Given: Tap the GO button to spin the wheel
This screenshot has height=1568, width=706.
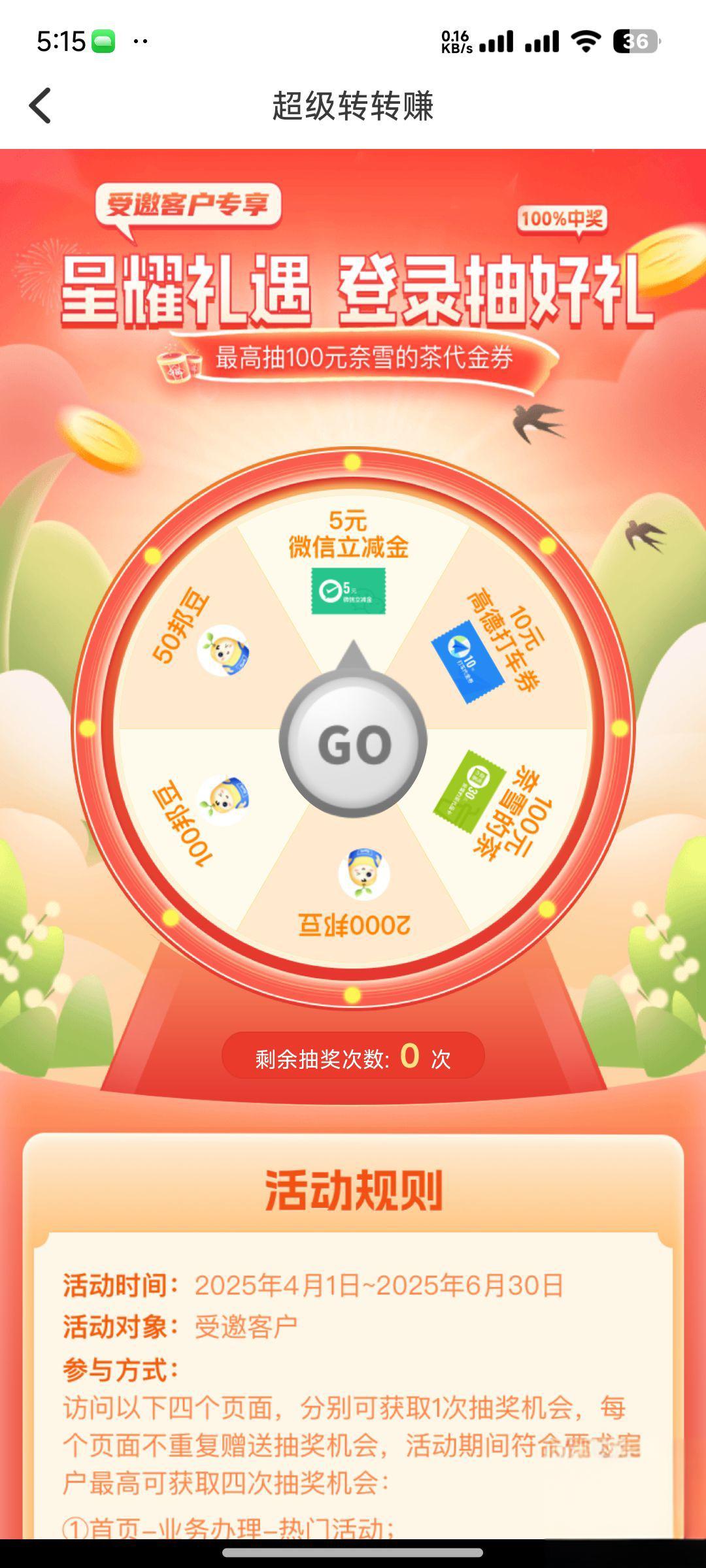Looking at the screenshot, I should pyautogui.click(x=353, y=743).
